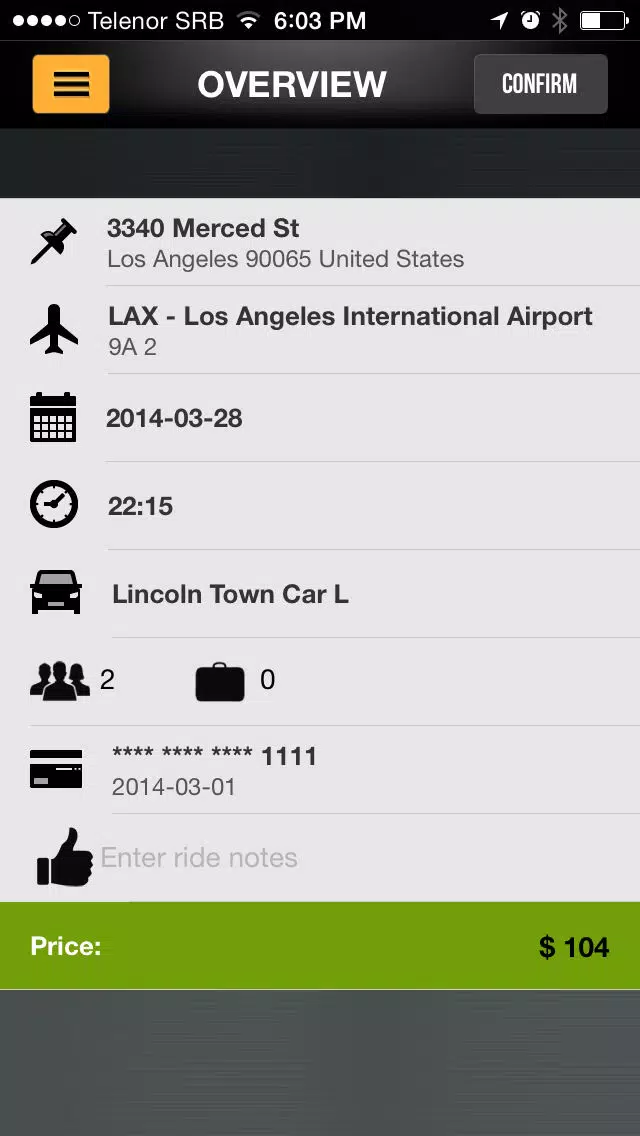640x1136 pixels.
Task: Edit the 22:15 pickup time
Action: coord(320,506)
